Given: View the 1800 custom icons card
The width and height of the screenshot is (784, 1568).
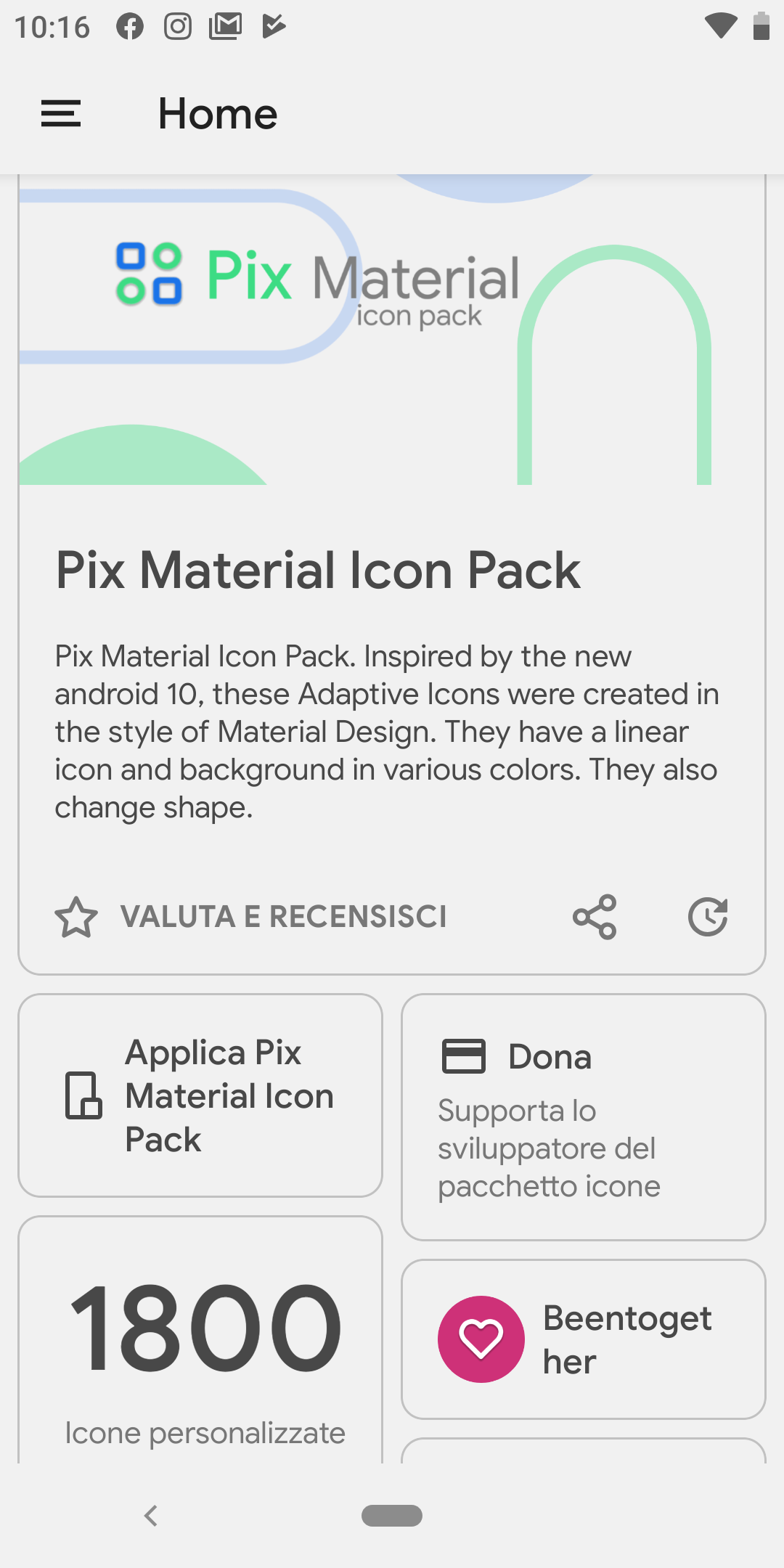Looking at the screenshot, I should (200, 1340).
